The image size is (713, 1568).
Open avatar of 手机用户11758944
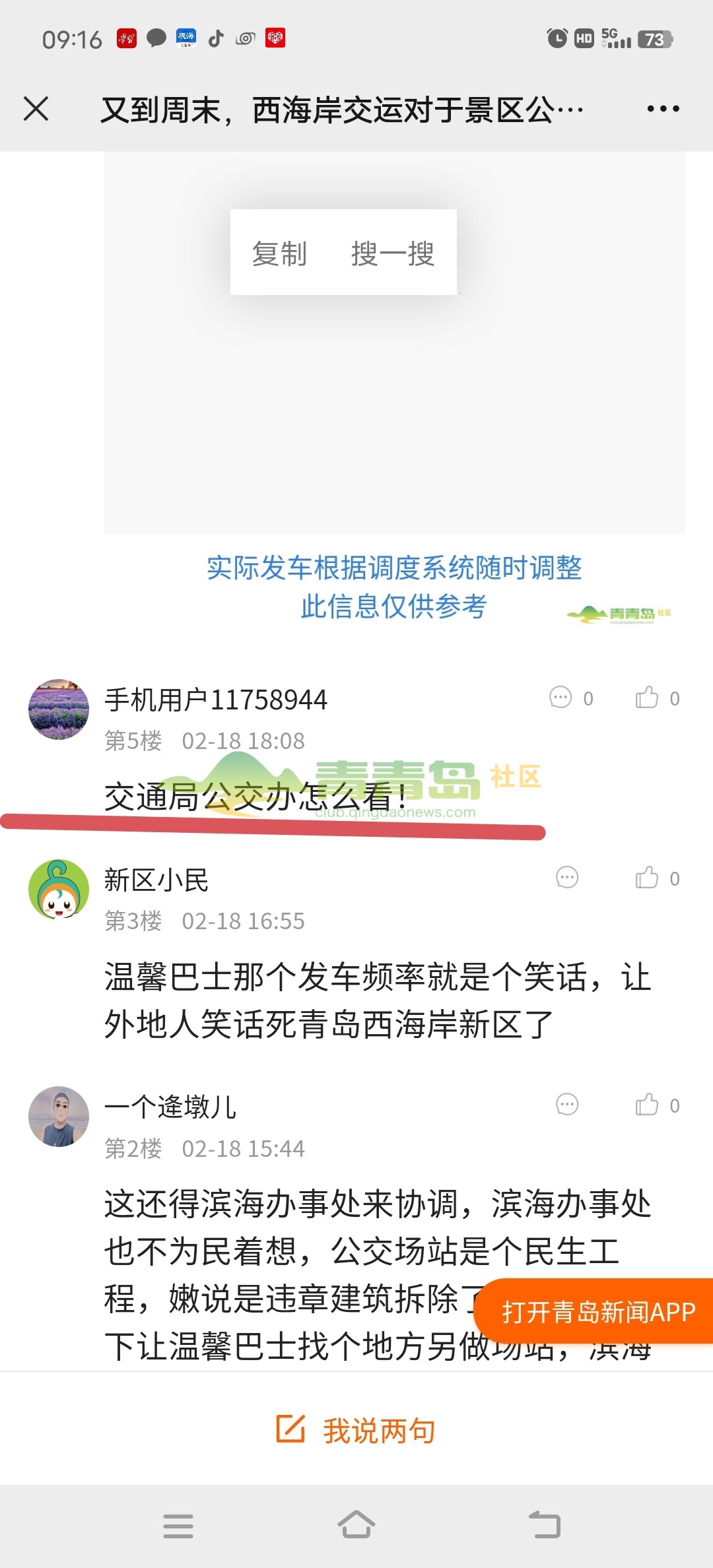point(59,709)
